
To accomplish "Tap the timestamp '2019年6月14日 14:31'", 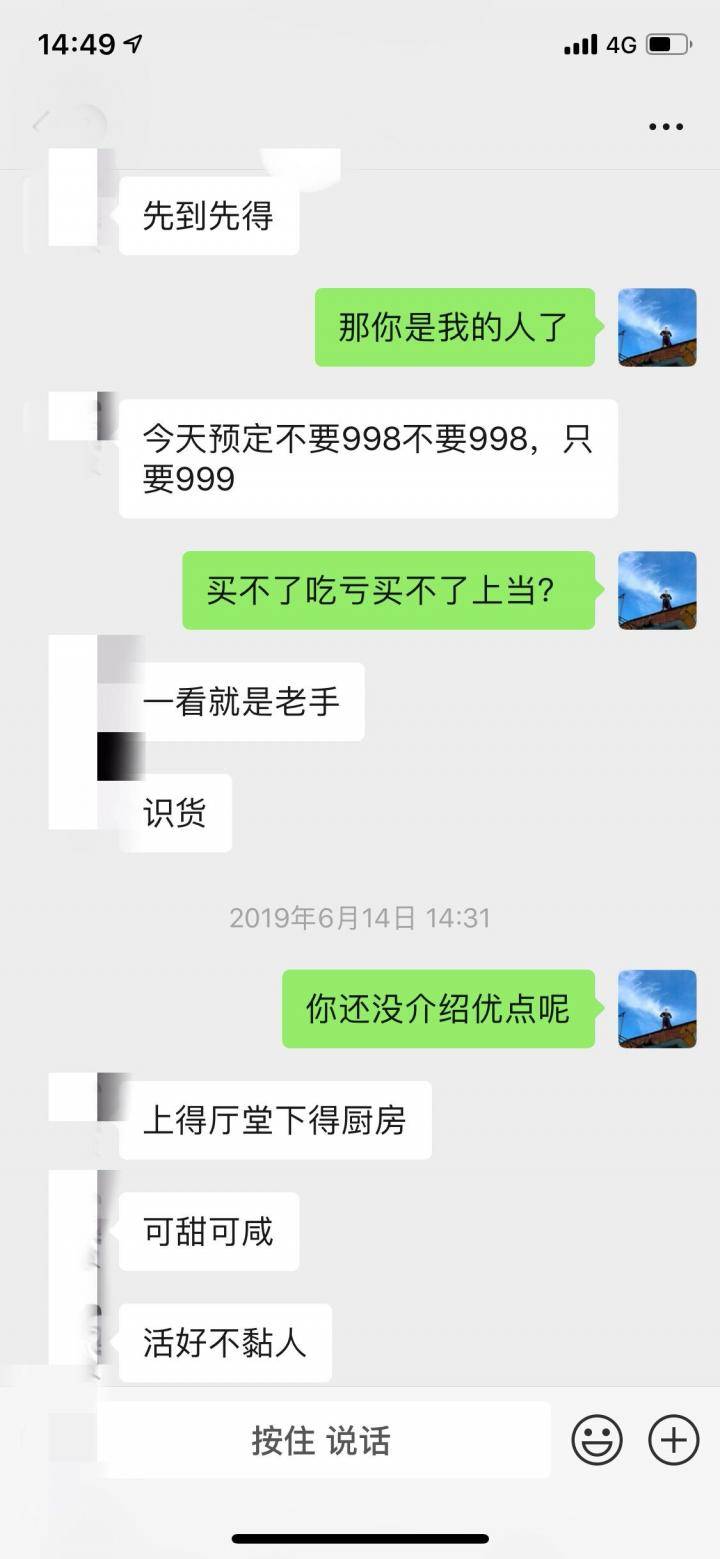I will point(359,917).
